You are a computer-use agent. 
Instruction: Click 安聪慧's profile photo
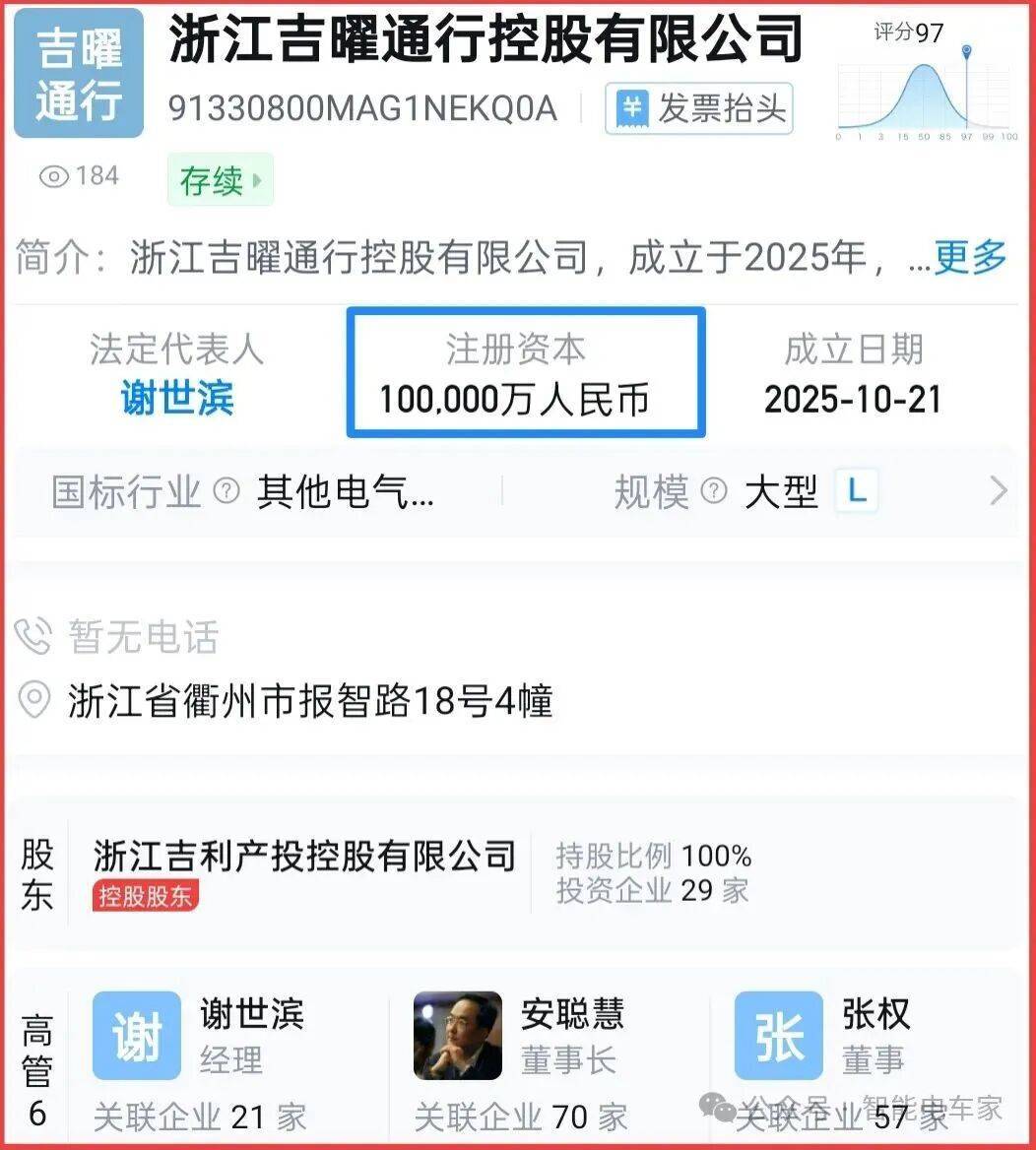[x=458, y=1037]
